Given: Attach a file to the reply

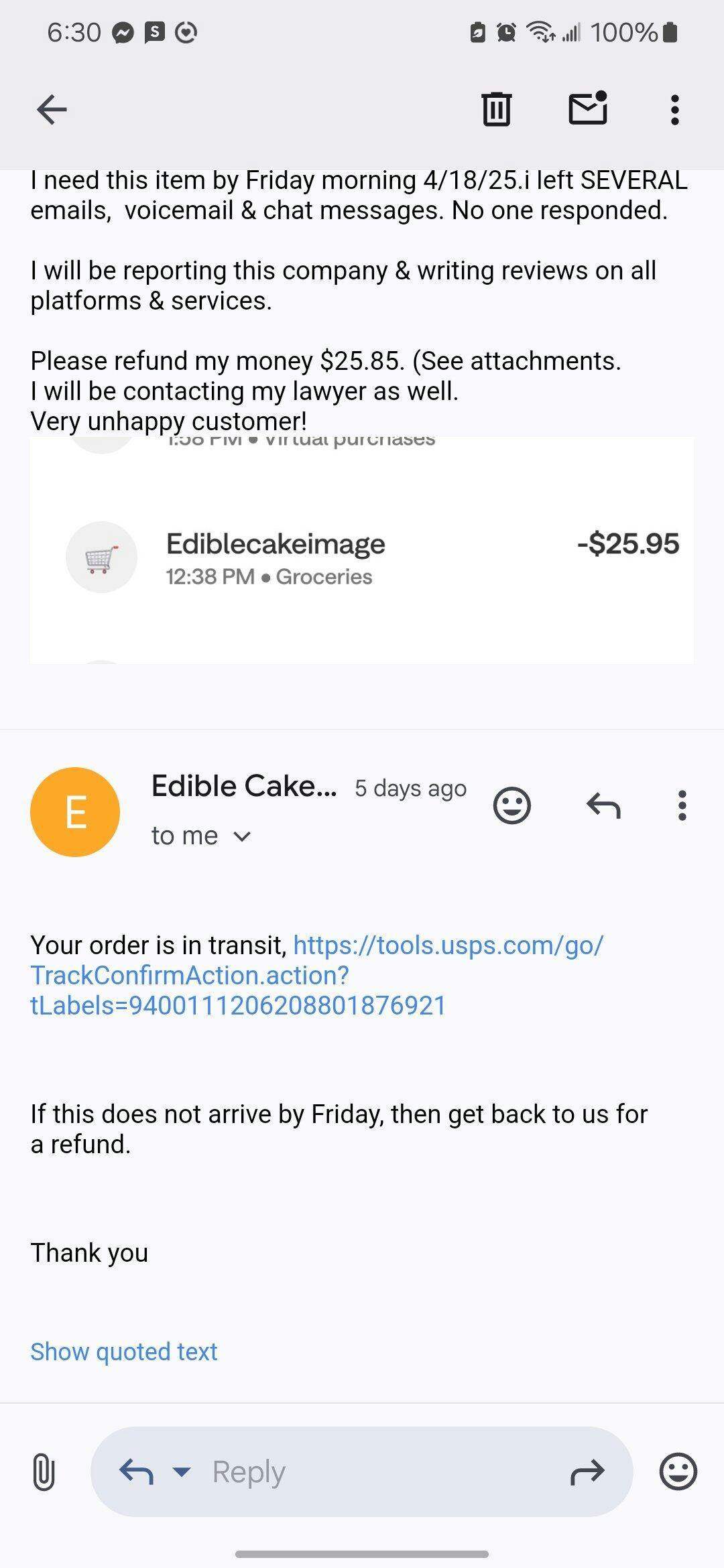Looking at the screenshot, I should point(44,1472).
